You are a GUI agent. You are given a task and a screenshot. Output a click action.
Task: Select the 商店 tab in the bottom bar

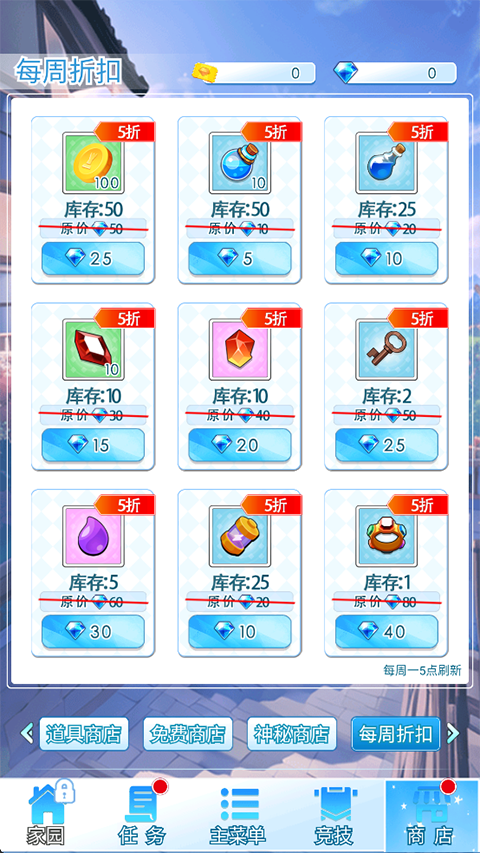click(432, 815)
